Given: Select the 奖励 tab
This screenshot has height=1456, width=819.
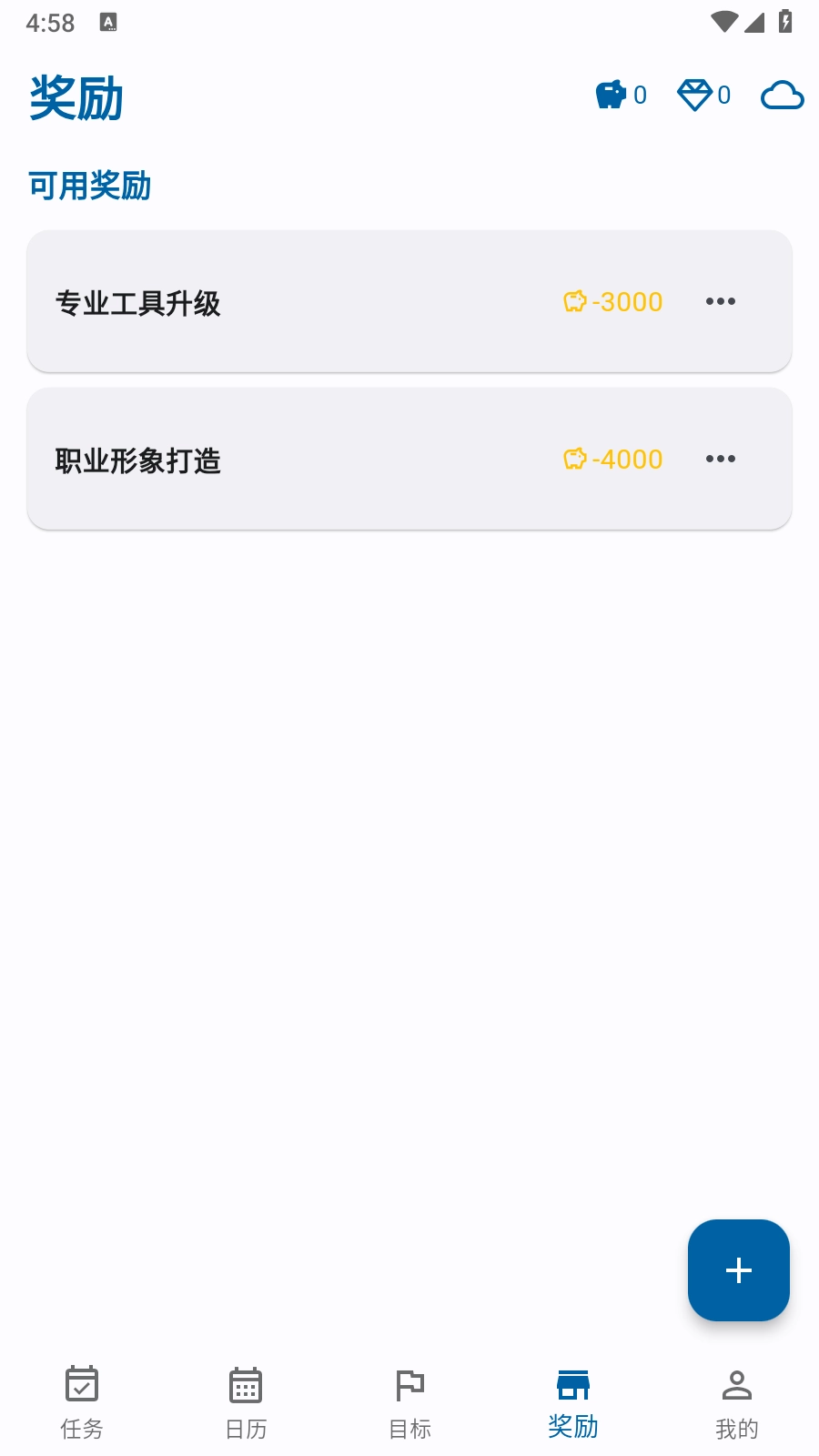Looking at the screenshot, I should click(x=573, y=1402).
